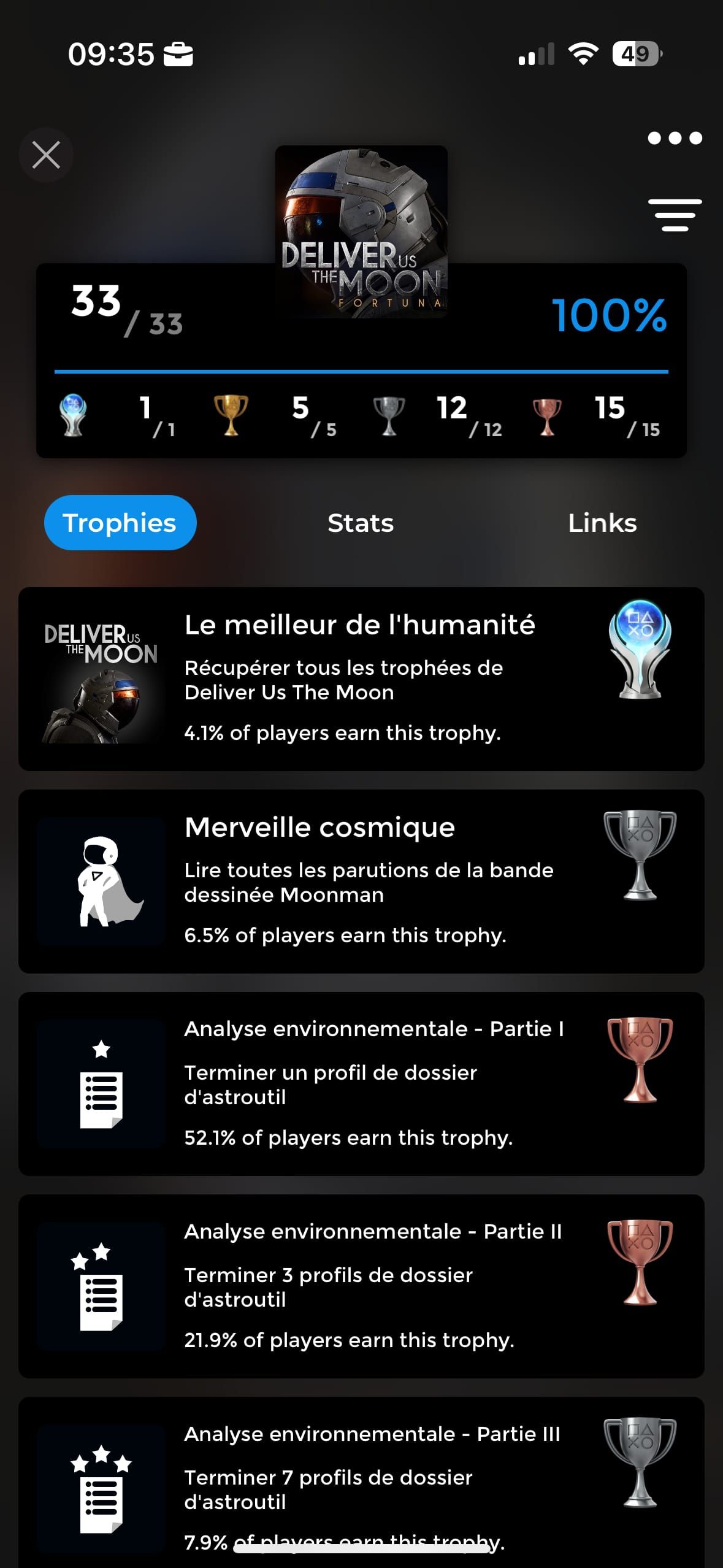Open the three-dot overflow menu
Image resolution: width=723 pixels, height=1568 pixels.
coord(675,138)
